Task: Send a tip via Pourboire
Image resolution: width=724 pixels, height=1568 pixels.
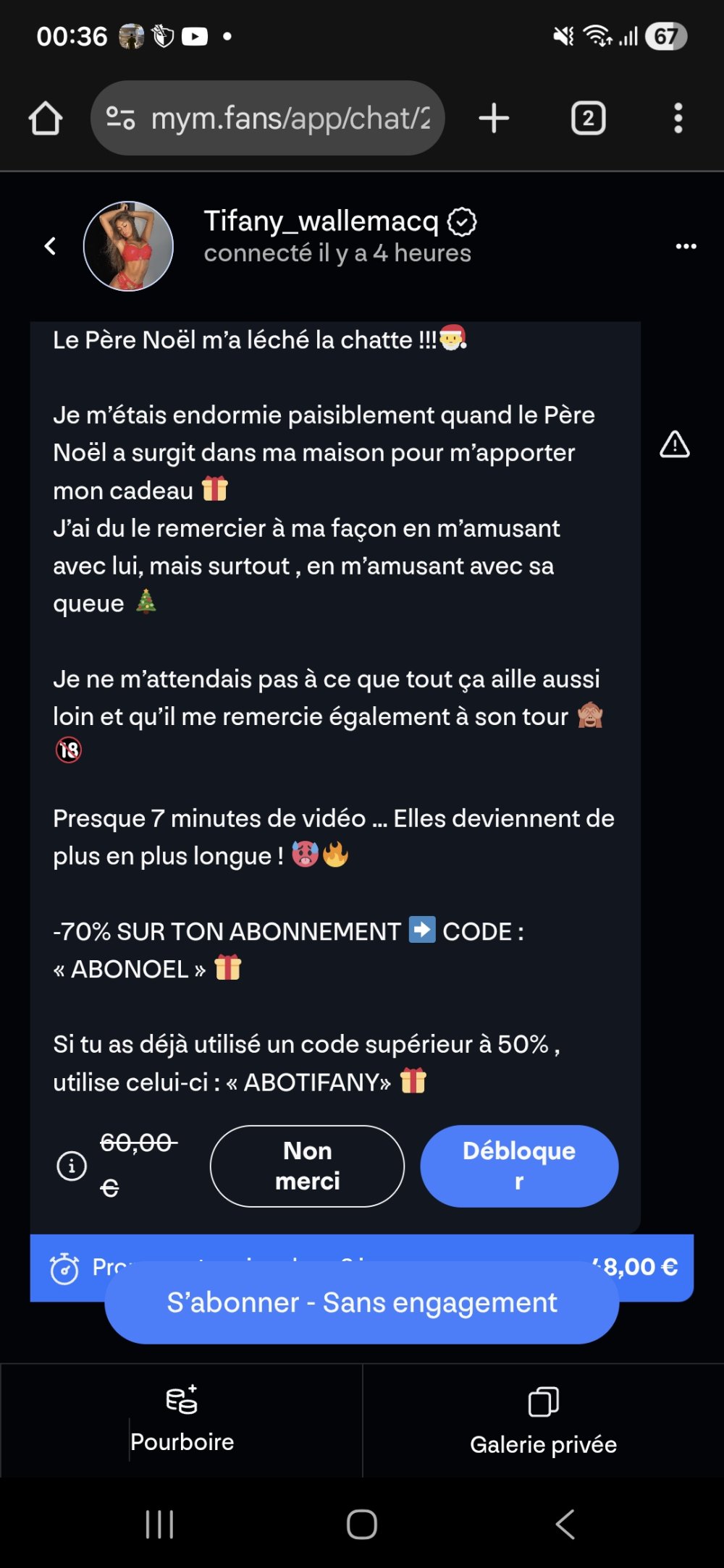Action: [182, 1420]
